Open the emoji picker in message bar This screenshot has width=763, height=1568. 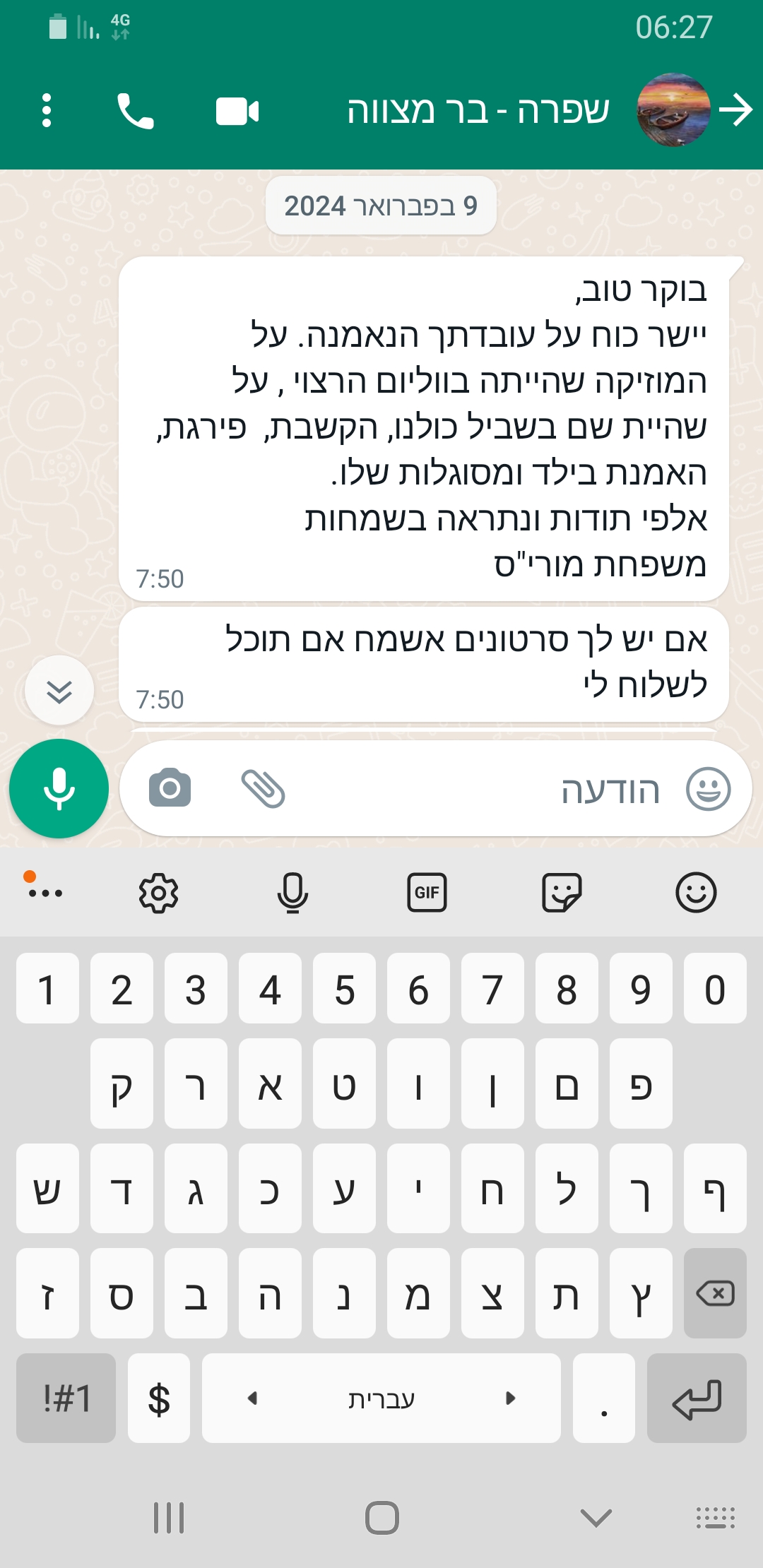708,789
